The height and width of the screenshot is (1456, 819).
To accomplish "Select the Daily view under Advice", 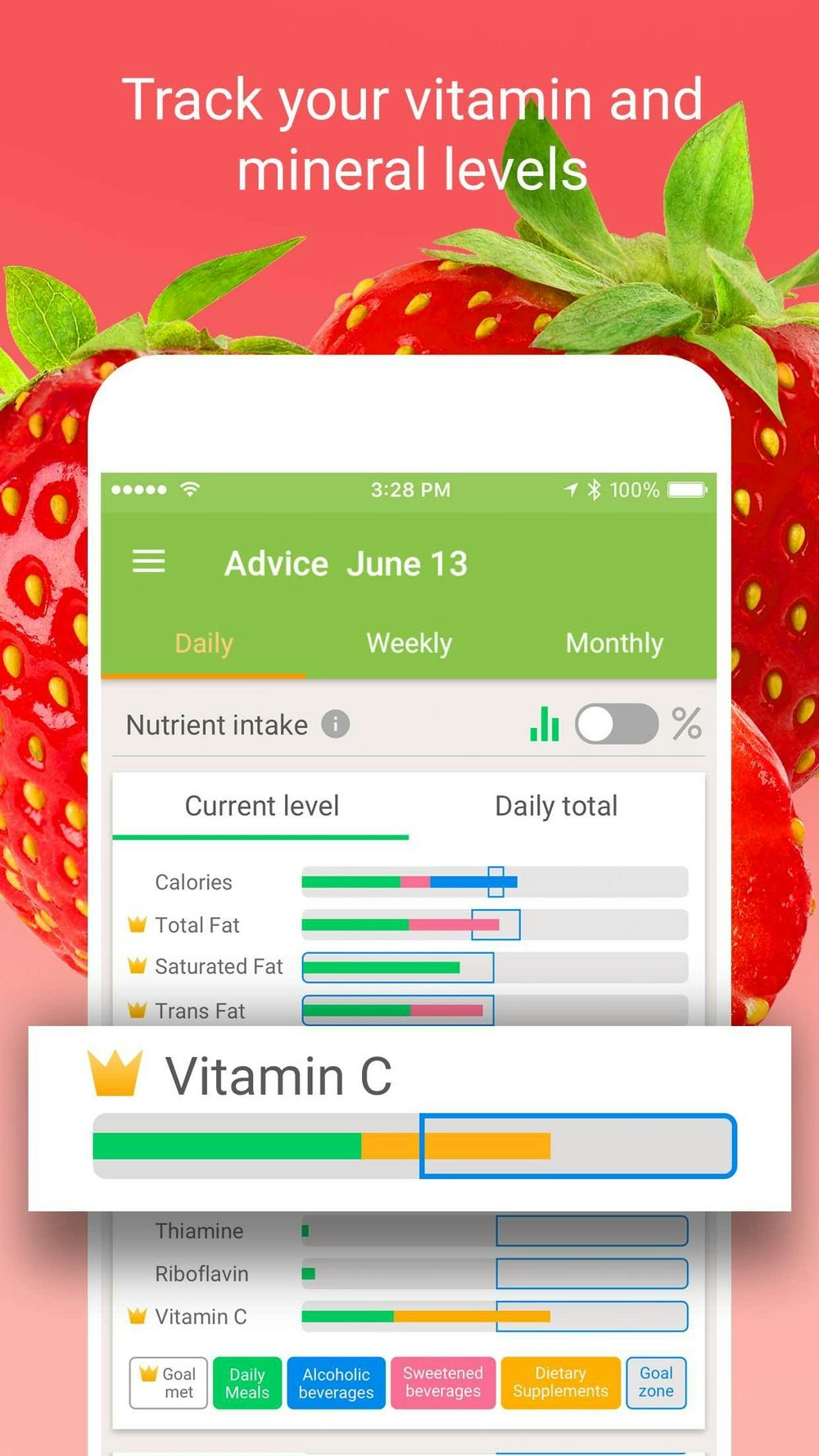I will (x=203, y=643).
